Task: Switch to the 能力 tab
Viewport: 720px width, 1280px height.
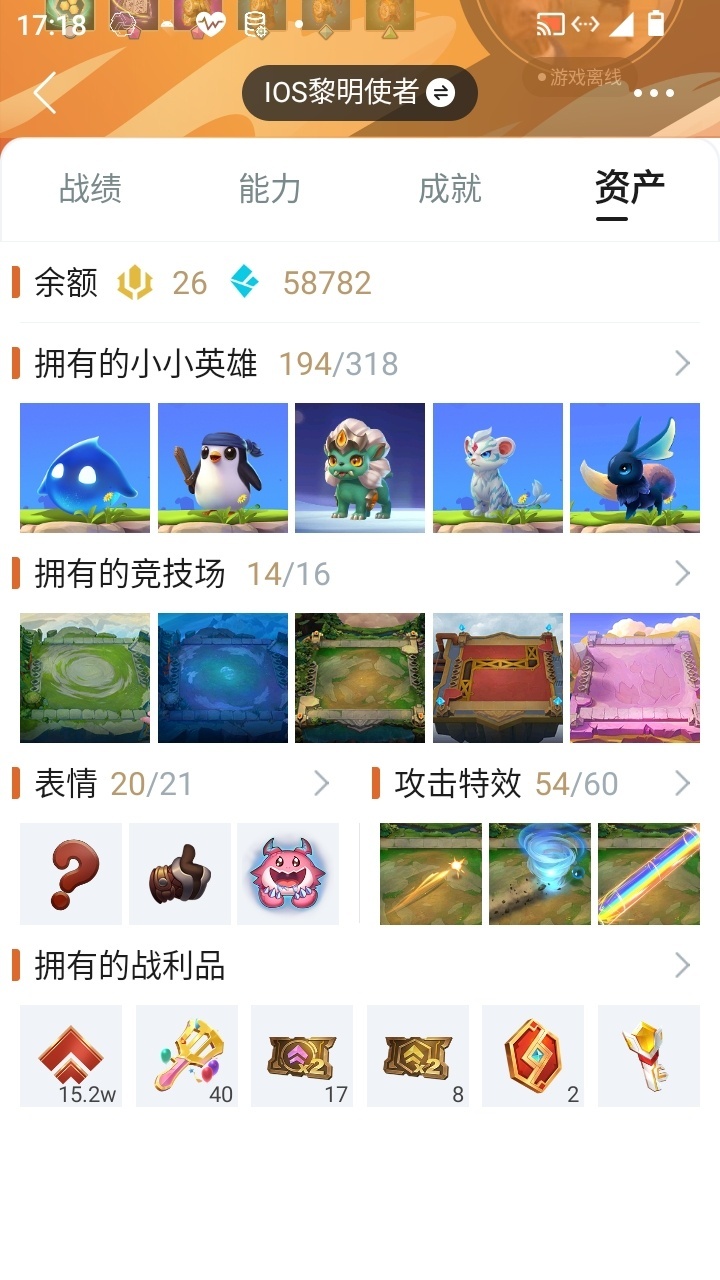Action: click(x=270, y=188)
